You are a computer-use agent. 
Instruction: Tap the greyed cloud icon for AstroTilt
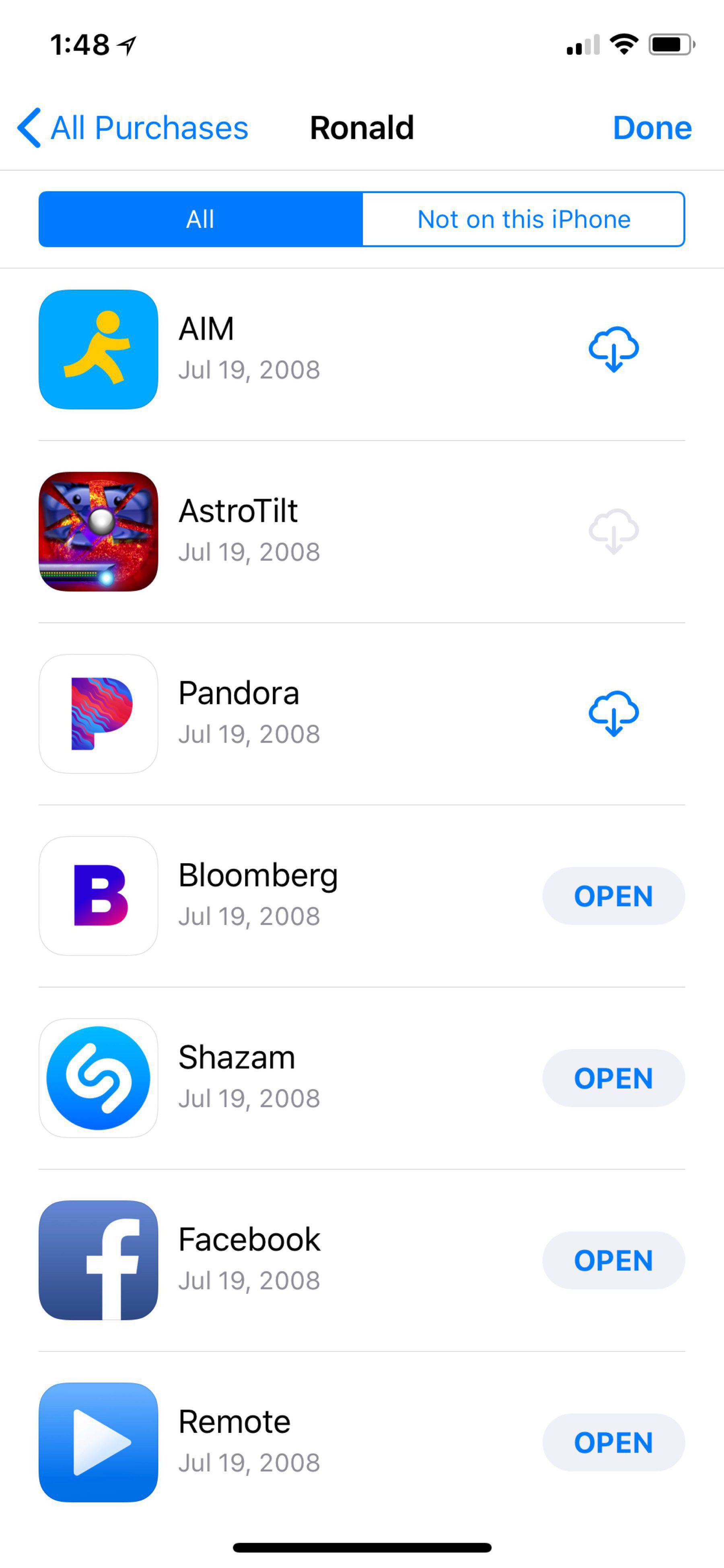613,532
